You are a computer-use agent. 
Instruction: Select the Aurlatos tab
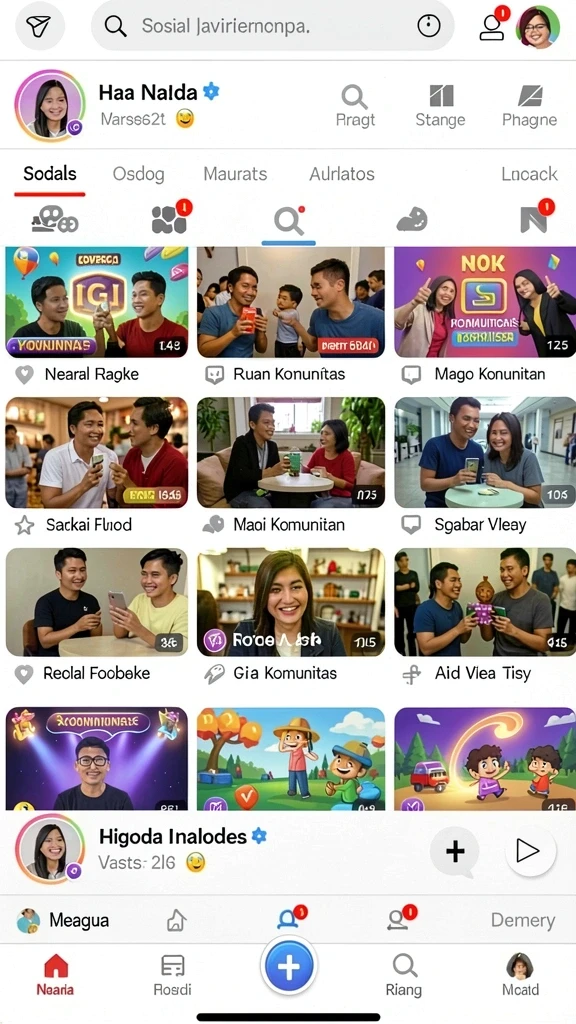[x=342, y=174]
